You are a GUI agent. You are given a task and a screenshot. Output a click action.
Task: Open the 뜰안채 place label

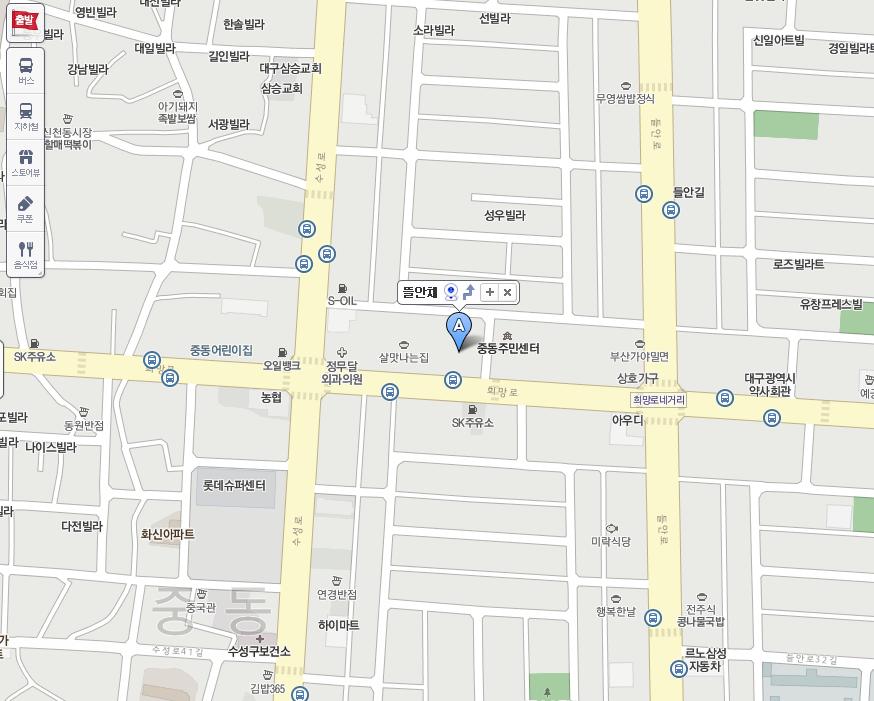pos(420,292)
